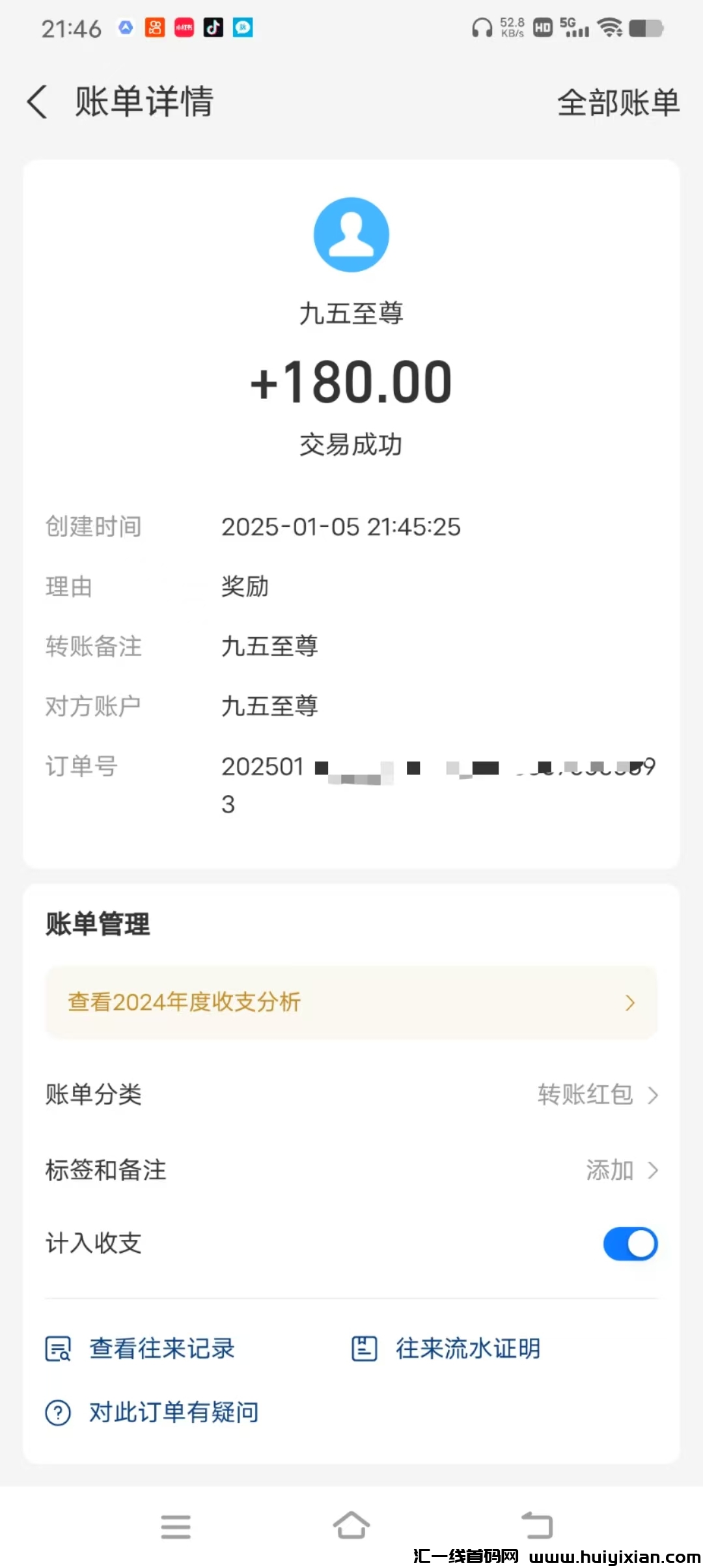Enable the 计入收支 switch
703x1568 pixels.
pyautogui.click(x=629, y=1242)
